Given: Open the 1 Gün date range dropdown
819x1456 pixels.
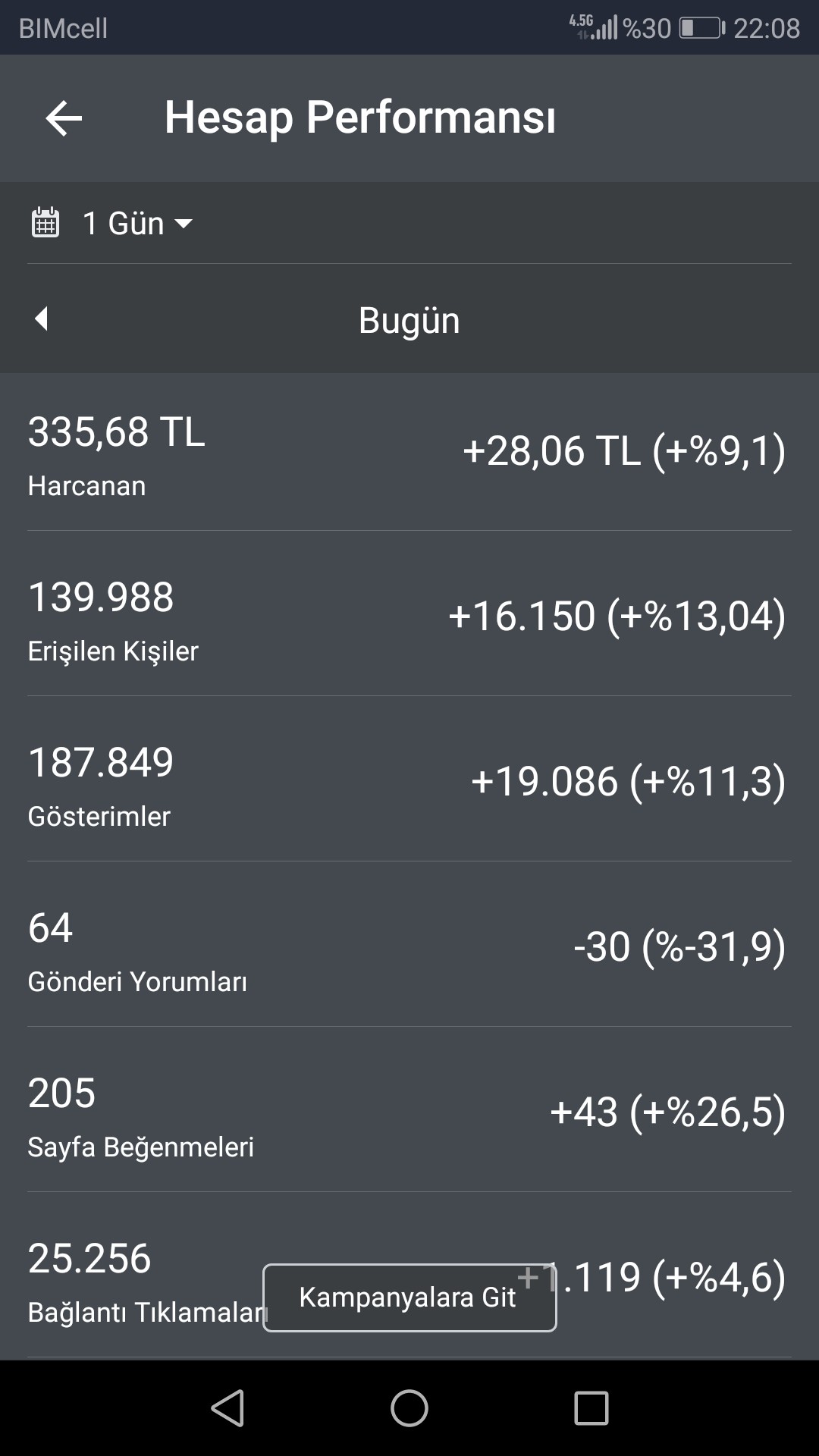Looking at the screenshot, I should (112, 223).
